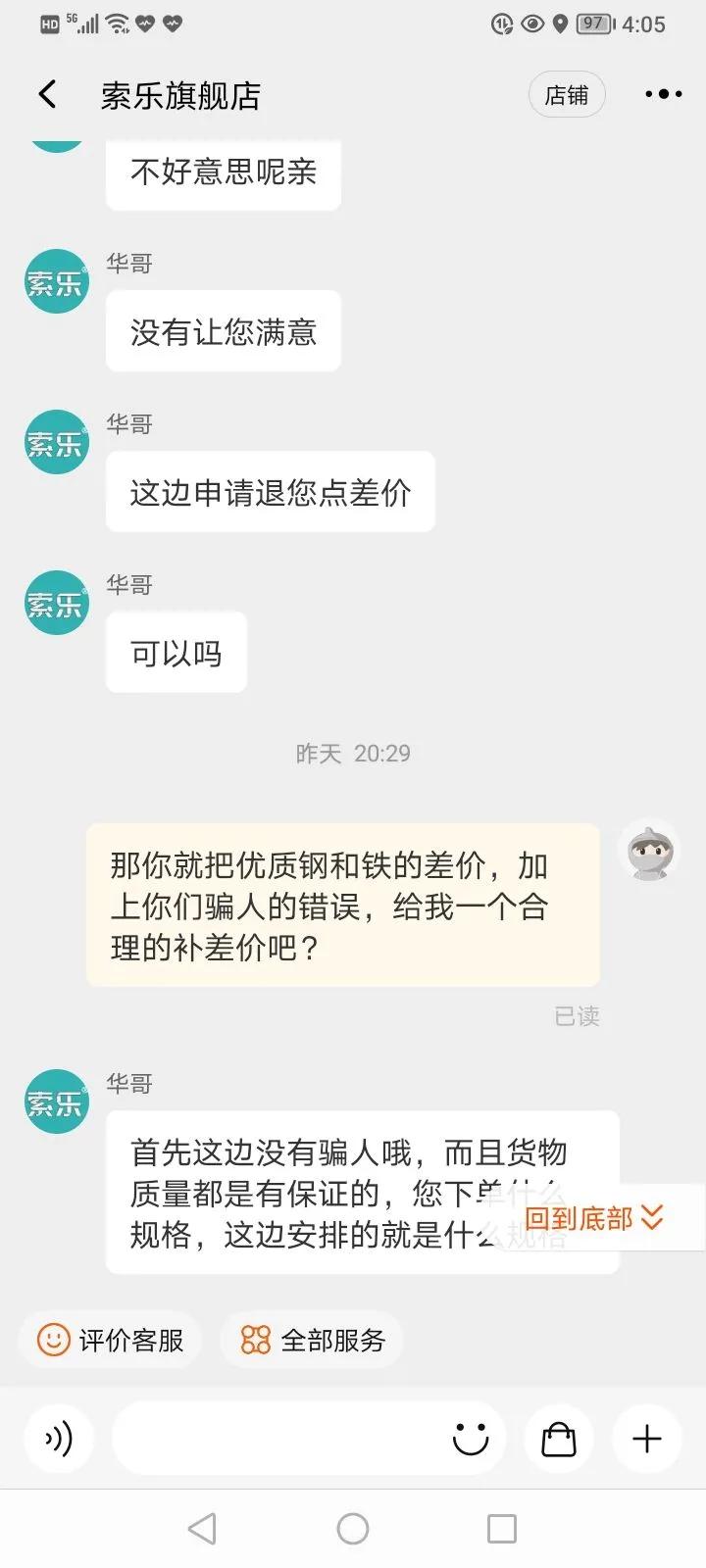Open the three-dot more options icon
This screenshot has height=1568, width=706.
coord(663,93)
